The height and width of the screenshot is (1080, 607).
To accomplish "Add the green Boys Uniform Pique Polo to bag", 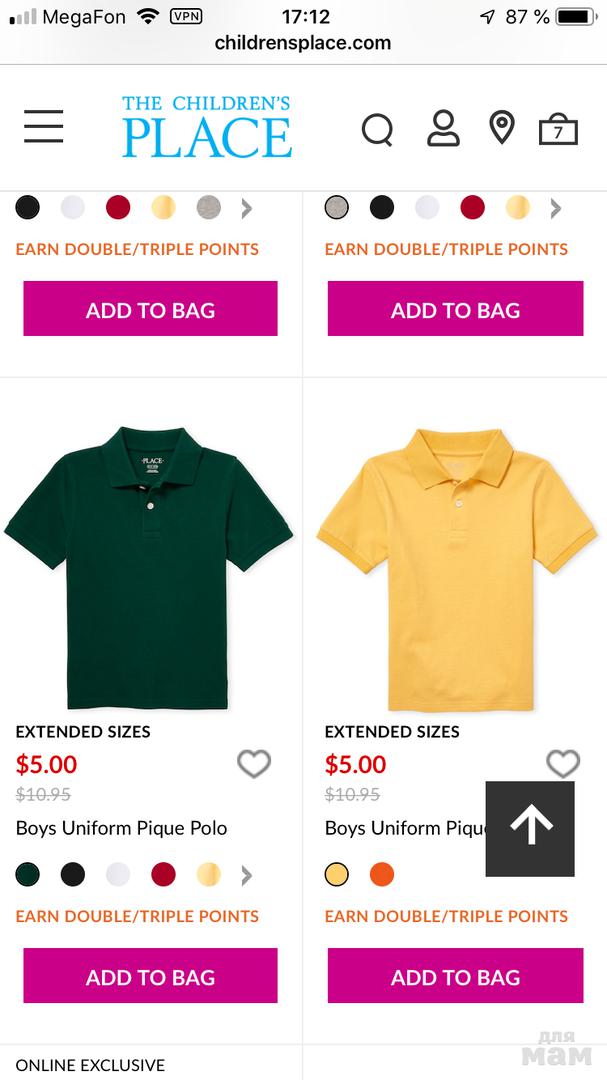I will (x=150, y=976).
